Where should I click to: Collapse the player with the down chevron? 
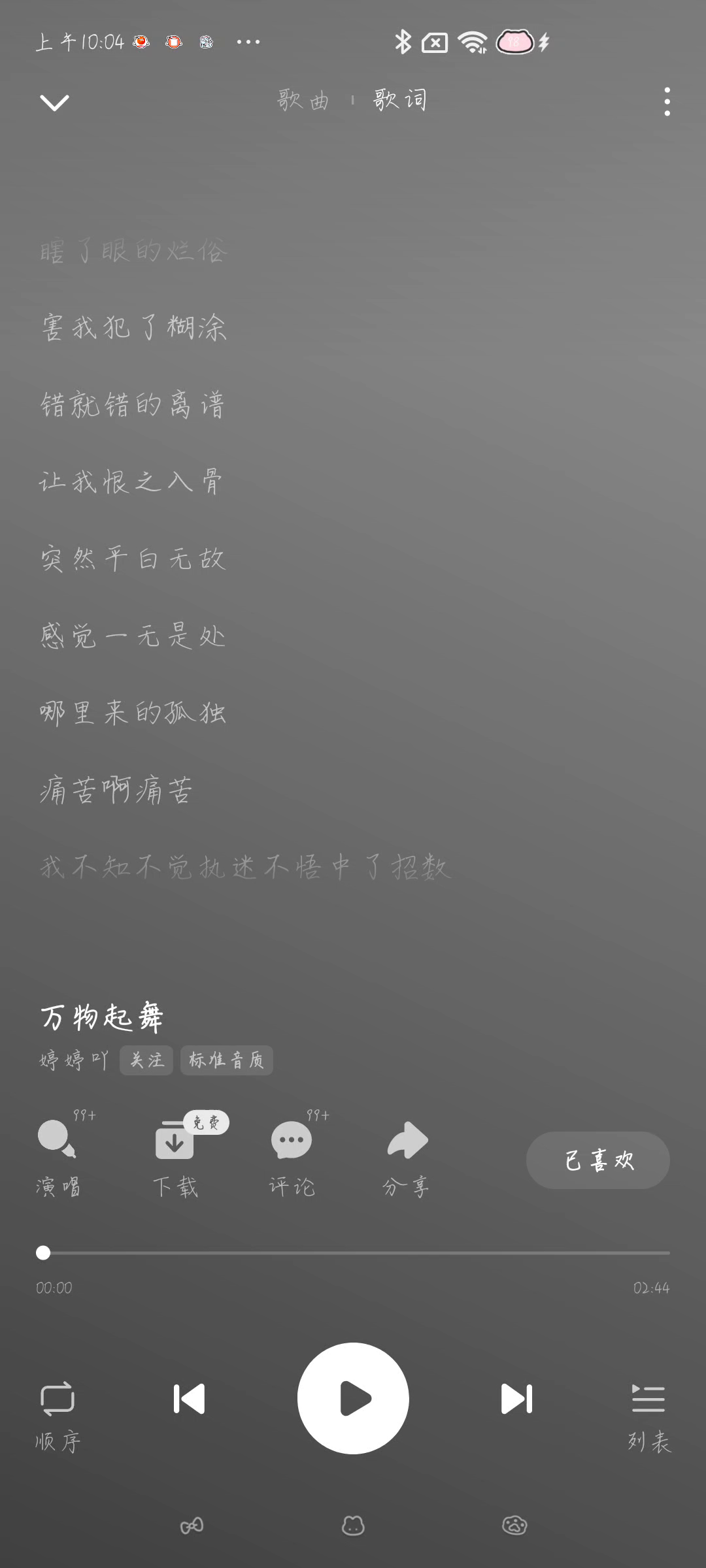tap(54, 103)
